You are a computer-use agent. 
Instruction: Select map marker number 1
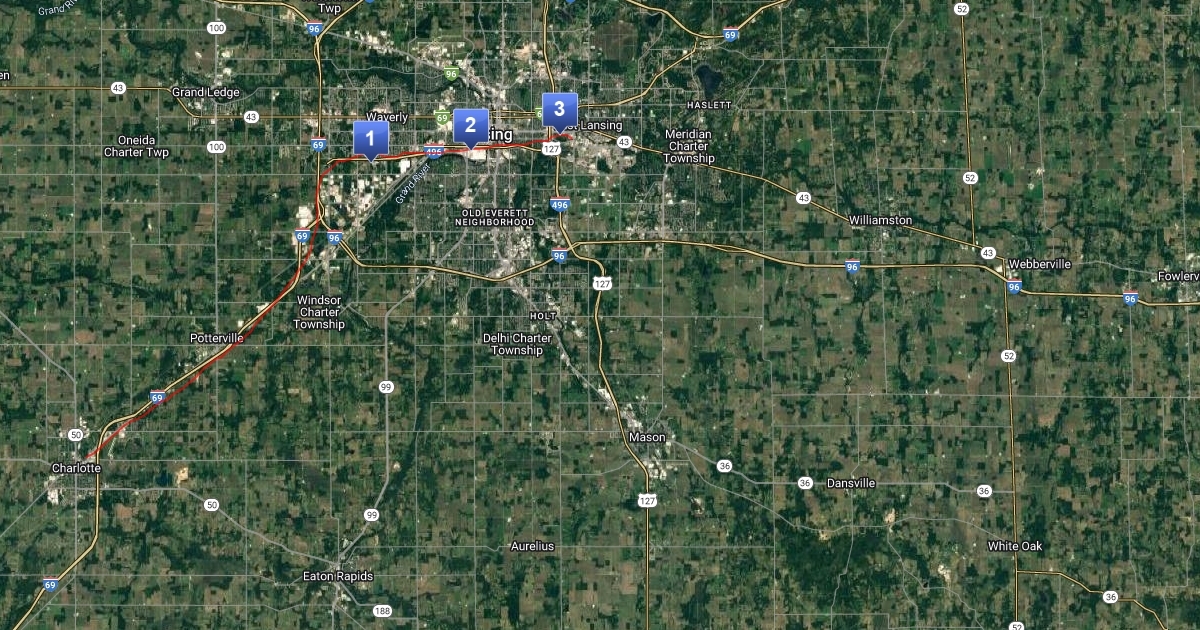(370, 139)
